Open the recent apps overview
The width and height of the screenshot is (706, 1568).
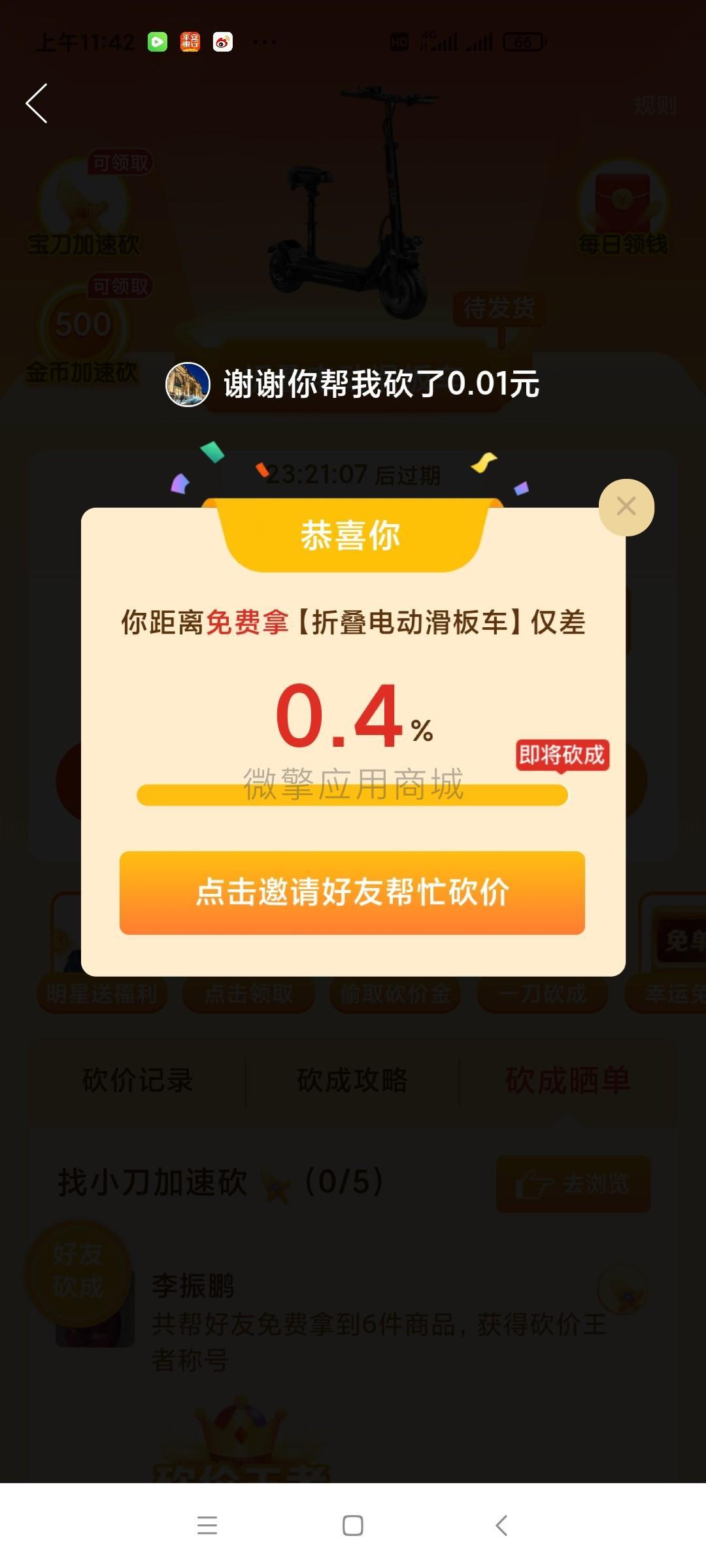207,1525
